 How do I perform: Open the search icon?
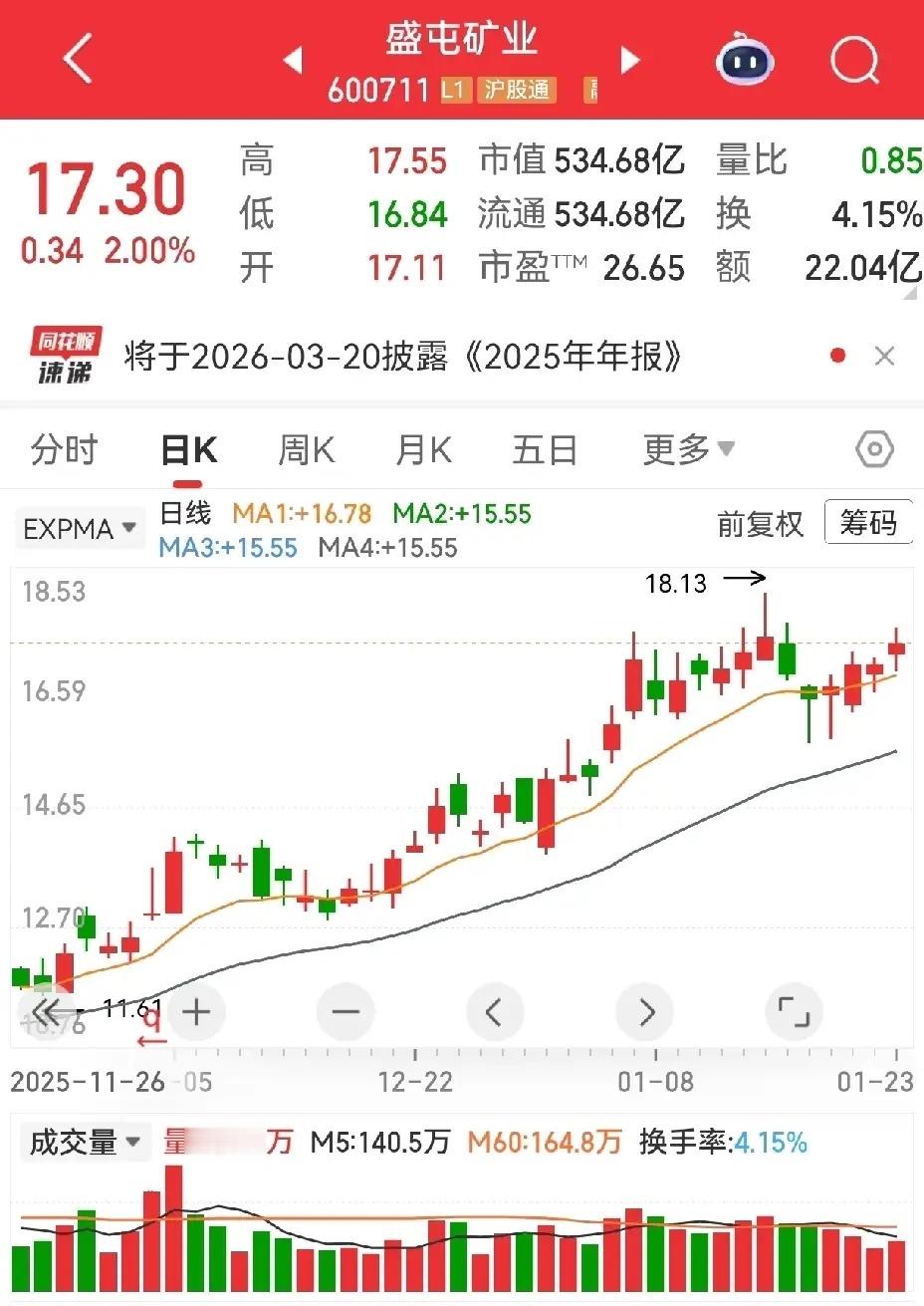click(855, 61)
